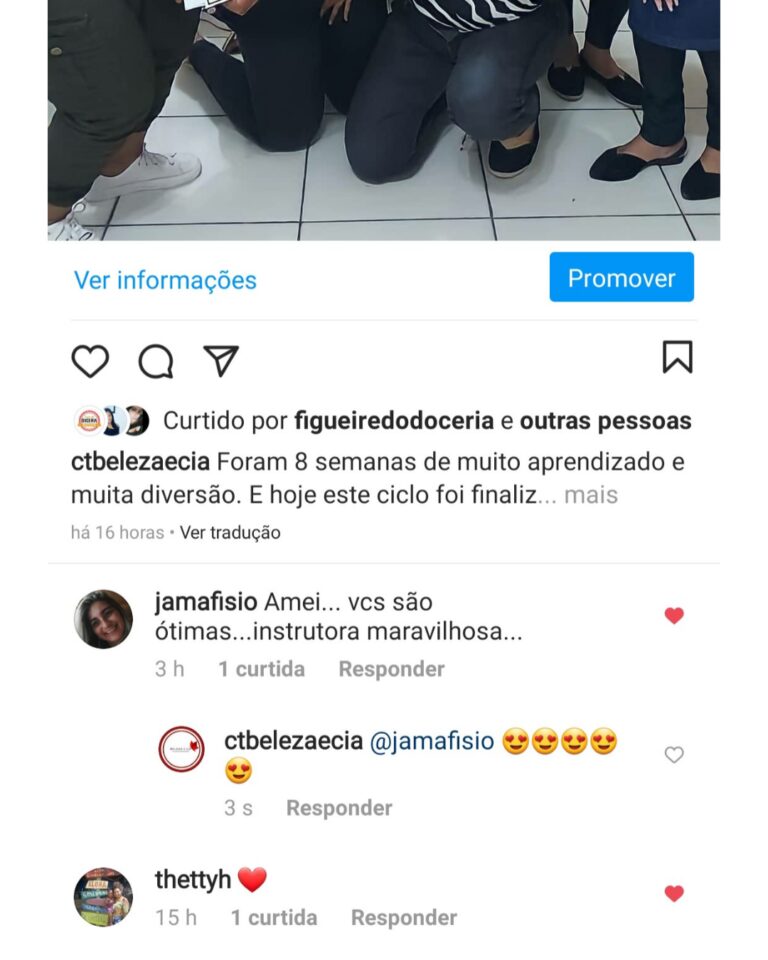View 1 curtida on jamafisio's comment

tap(261, 669)
